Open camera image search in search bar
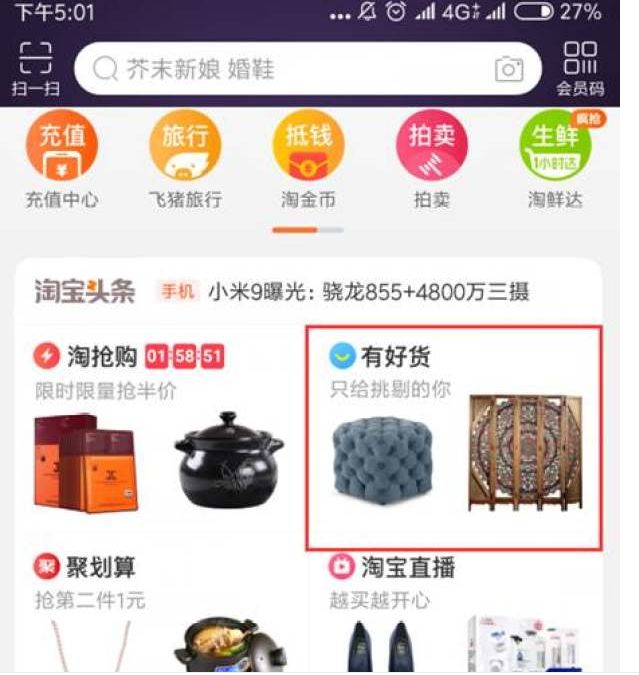The image size is (639, 675). [x=509, y=69]
